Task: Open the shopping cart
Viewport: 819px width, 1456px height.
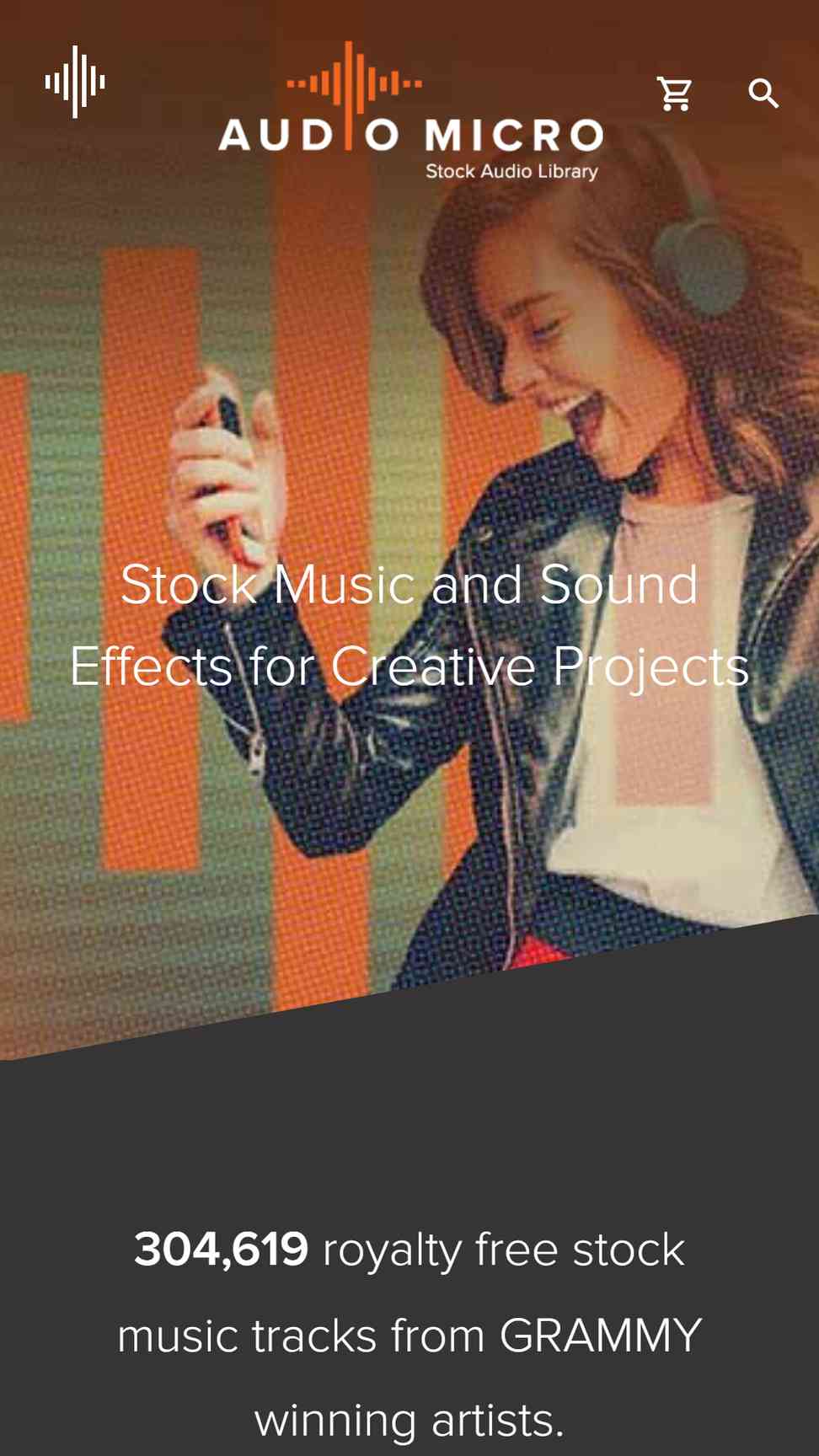Action: (x=675, y=94)
